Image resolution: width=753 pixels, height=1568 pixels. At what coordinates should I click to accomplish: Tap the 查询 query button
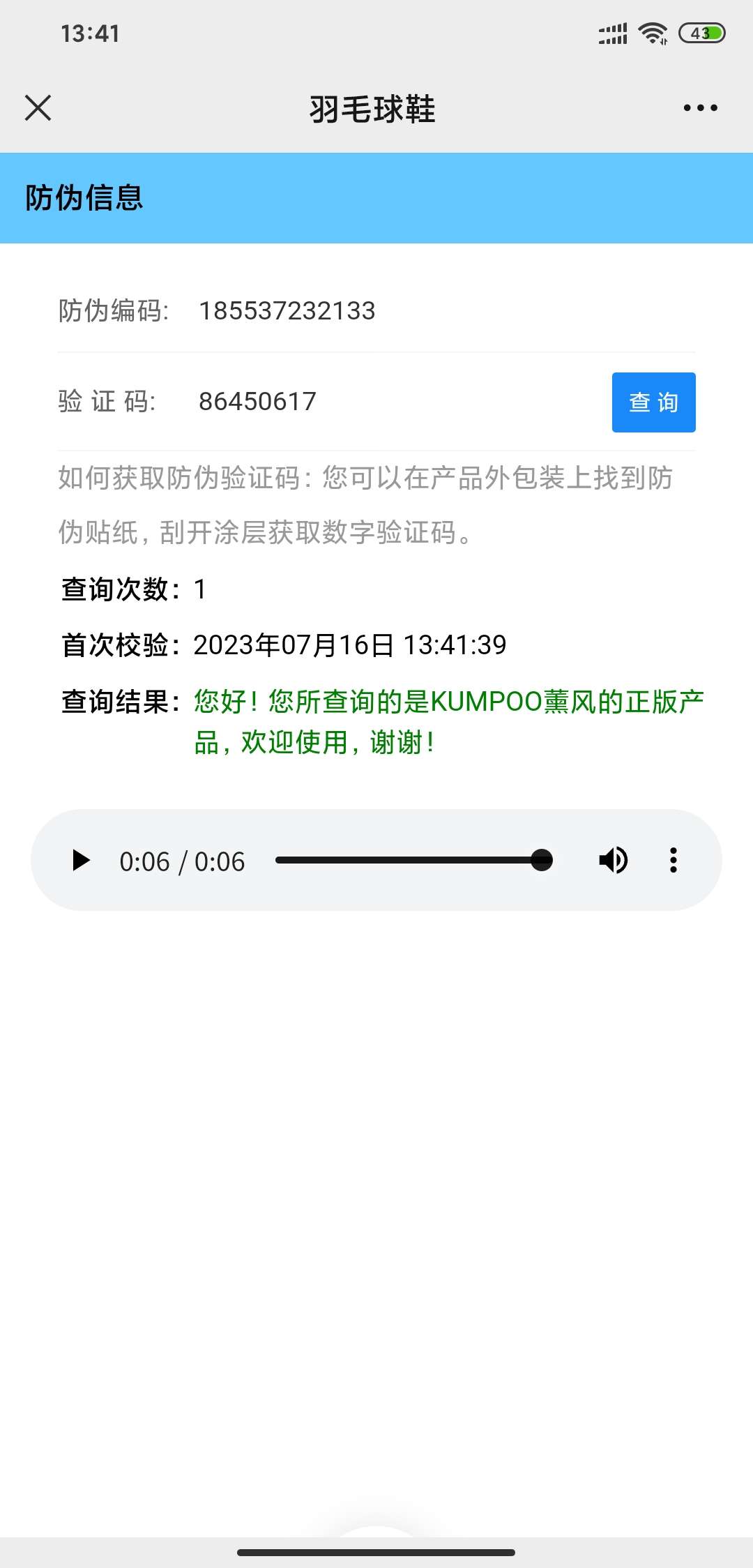click(x=653, y=402)
